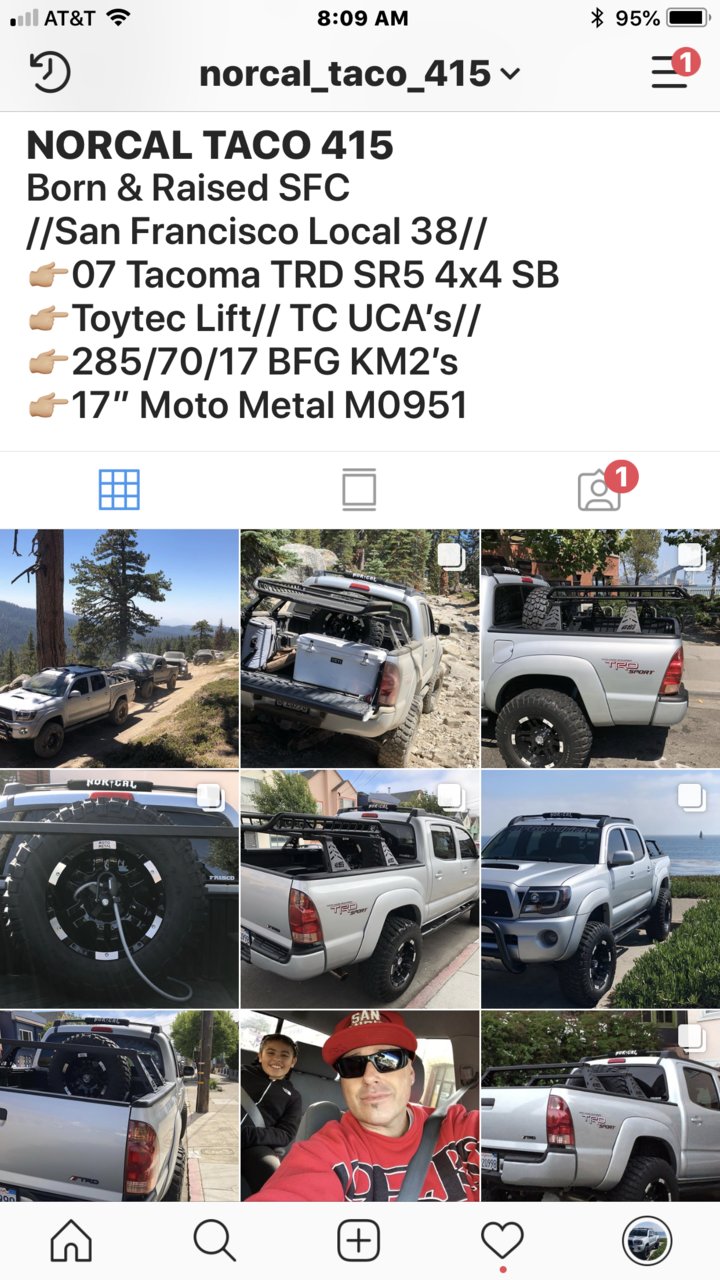Open the post with spare tire and air hose
Viewport: 720px width, 1280px height.
pos(119,889)
